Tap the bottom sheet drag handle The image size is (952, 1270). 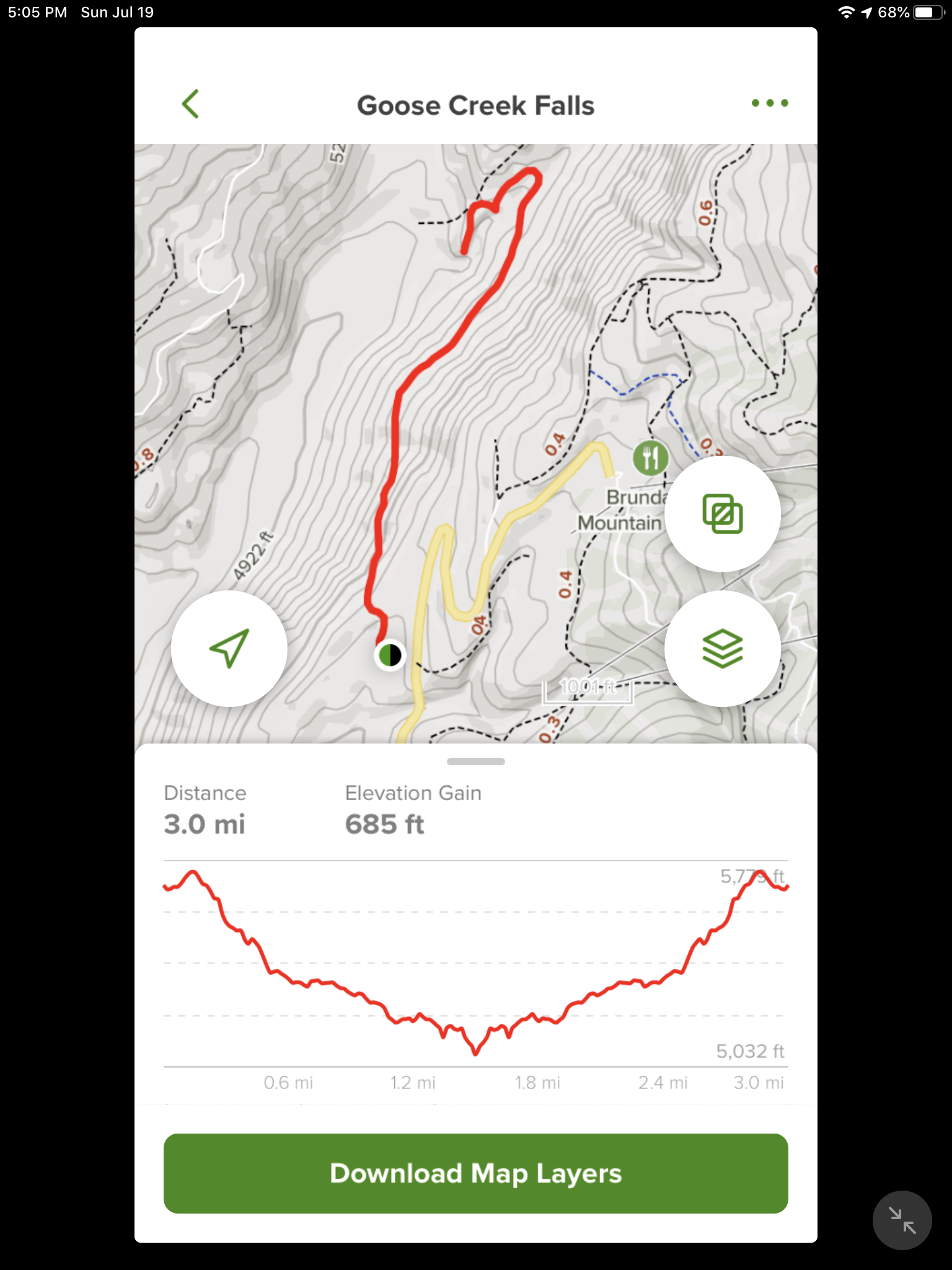click(475, 762)
